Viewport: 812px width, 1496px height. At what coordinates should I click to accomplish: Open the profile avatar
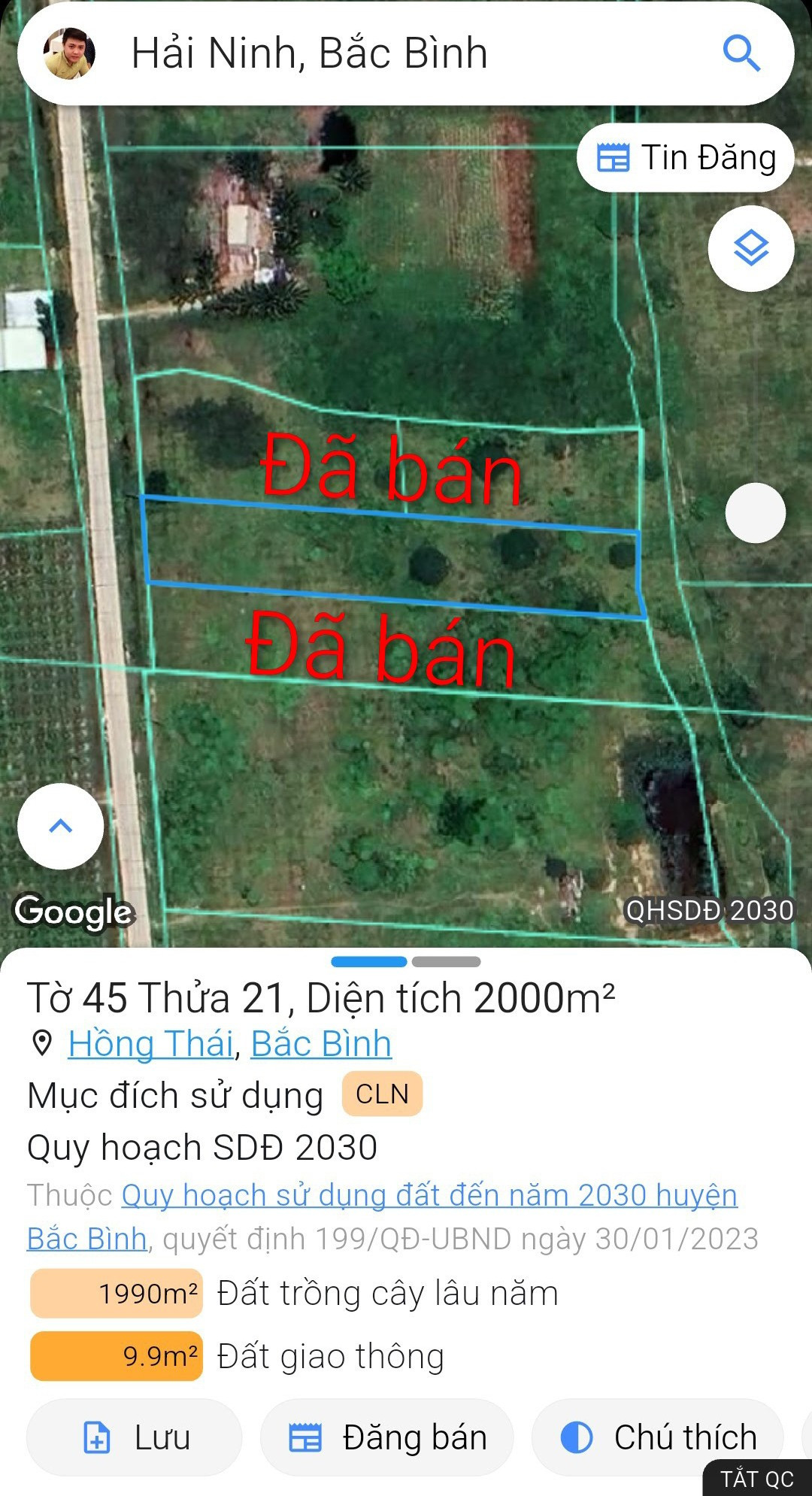(x=69, y=53)
